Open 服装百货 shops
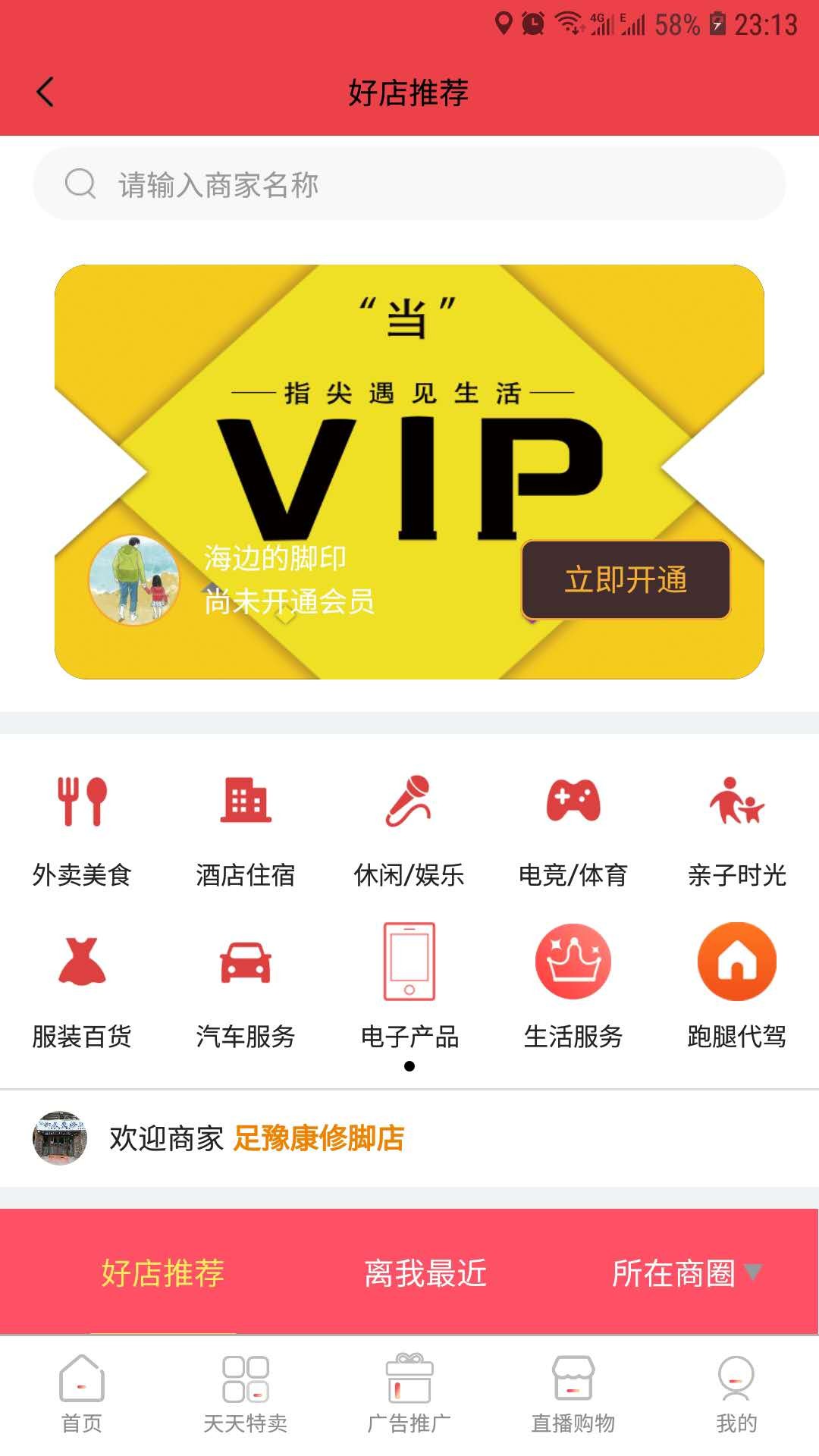The width and height of the screenshot is (819, 1456). (82, 986)
